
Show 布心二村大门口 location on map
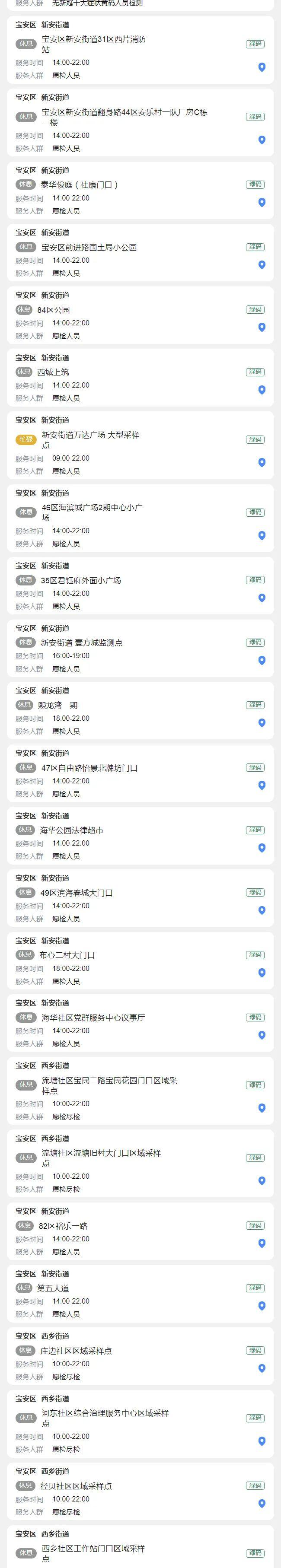[262, 973]
